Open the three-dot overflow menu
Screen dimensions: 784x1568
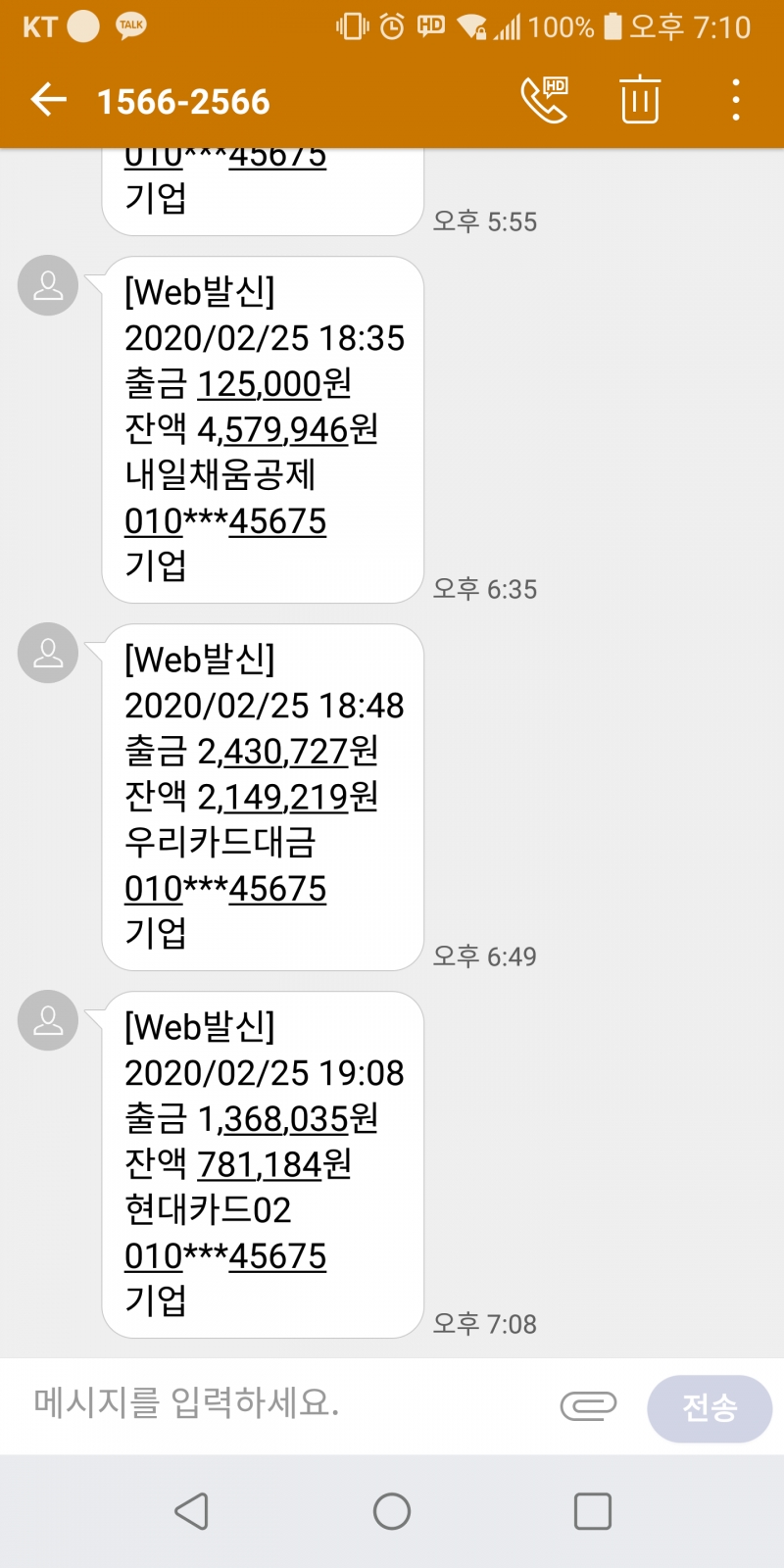[x=735, y=100]
